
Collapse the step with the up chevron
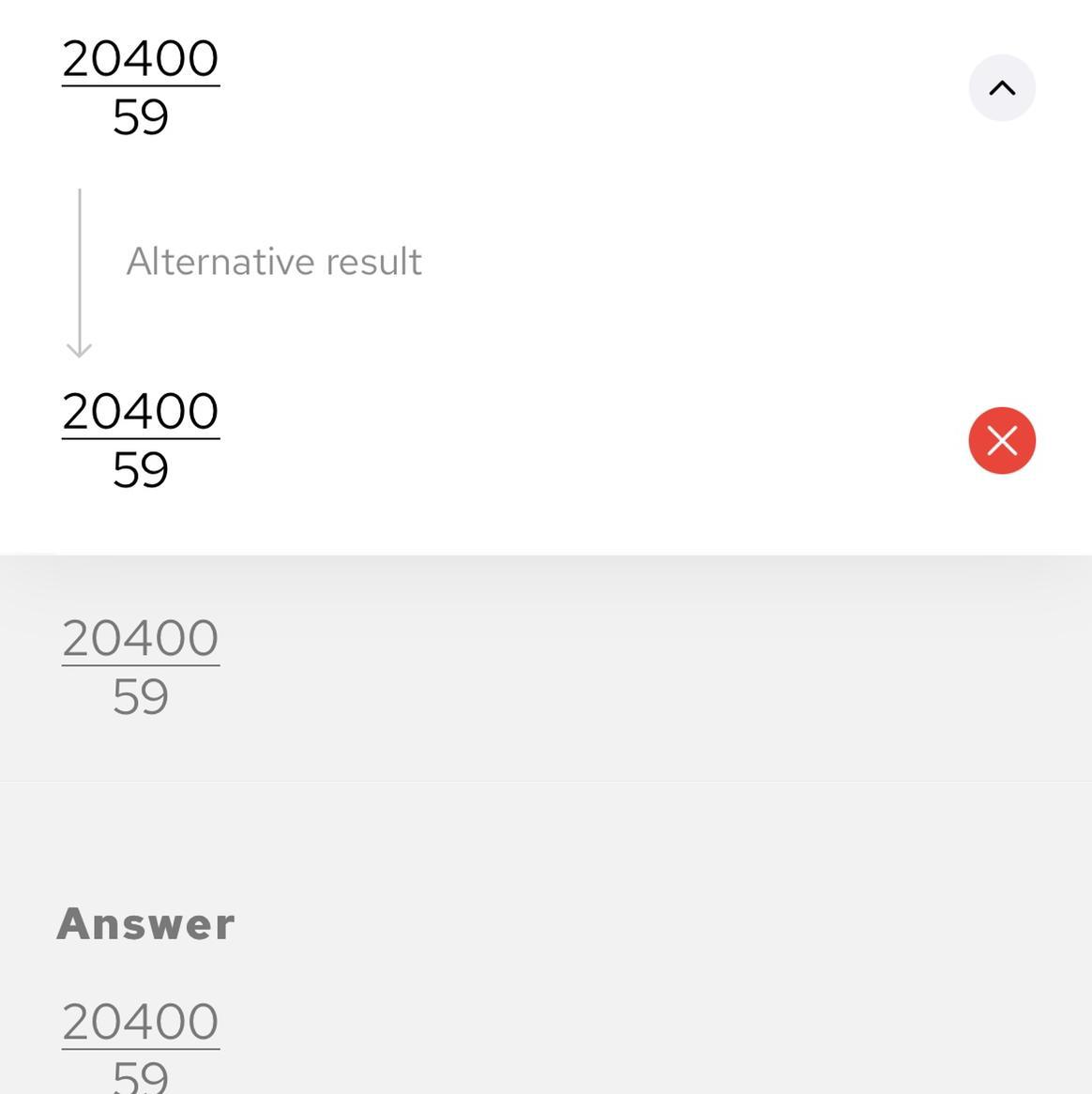point(1002,88)
